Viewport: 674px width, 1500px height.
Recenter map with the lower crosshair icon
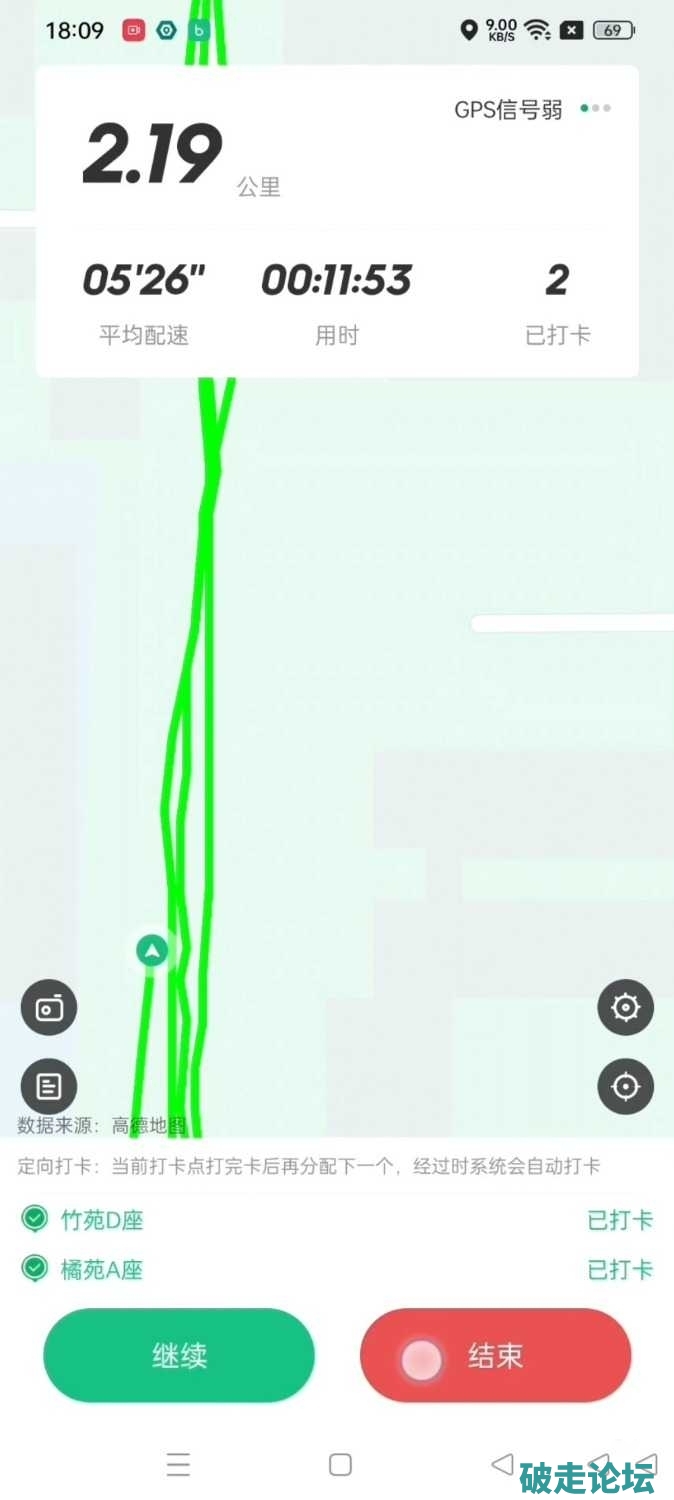click(x=625, y=1086)
